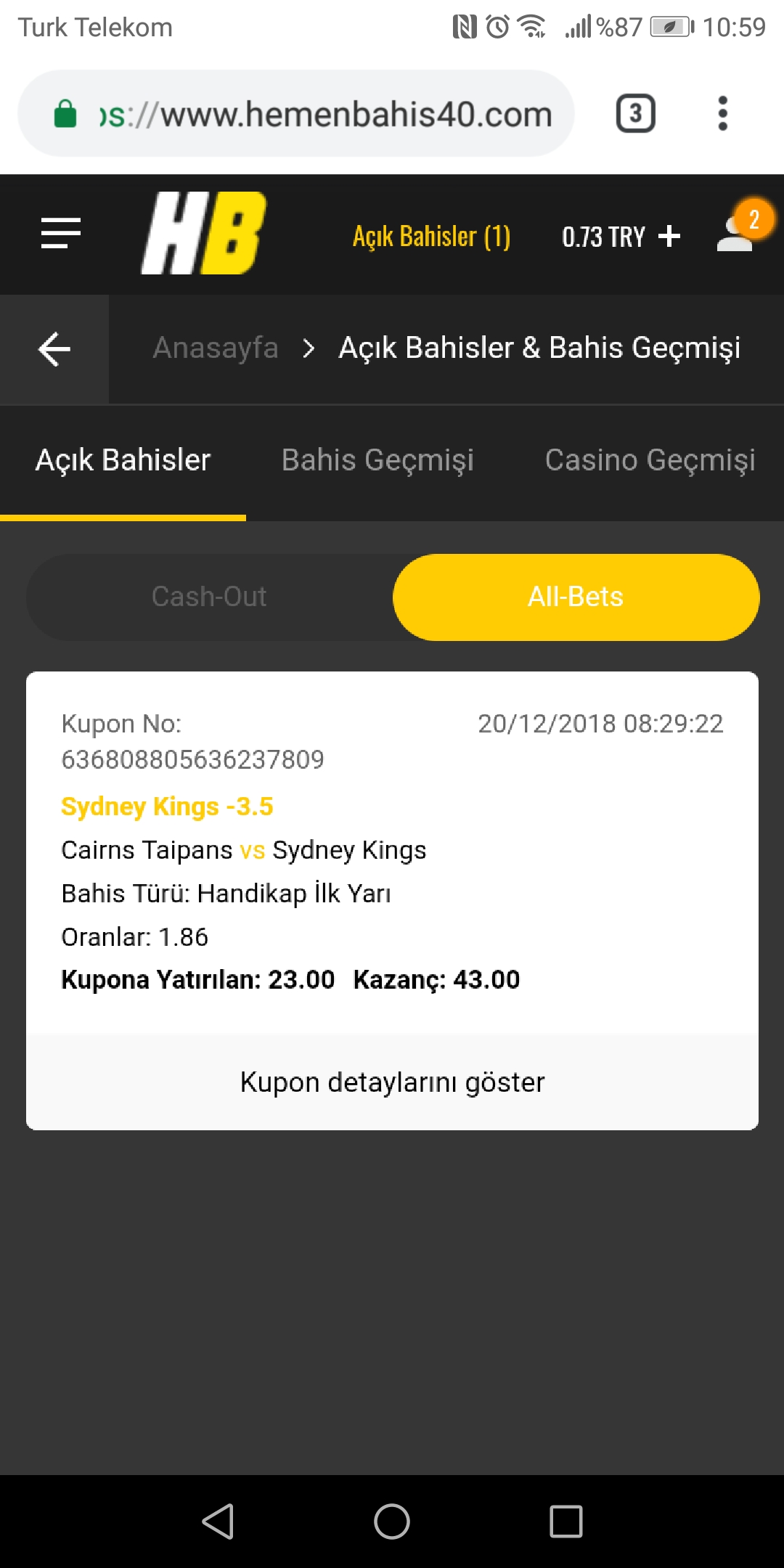Open the browser overflow menu
784x1568 pixels.
click(x=722, y=114)
